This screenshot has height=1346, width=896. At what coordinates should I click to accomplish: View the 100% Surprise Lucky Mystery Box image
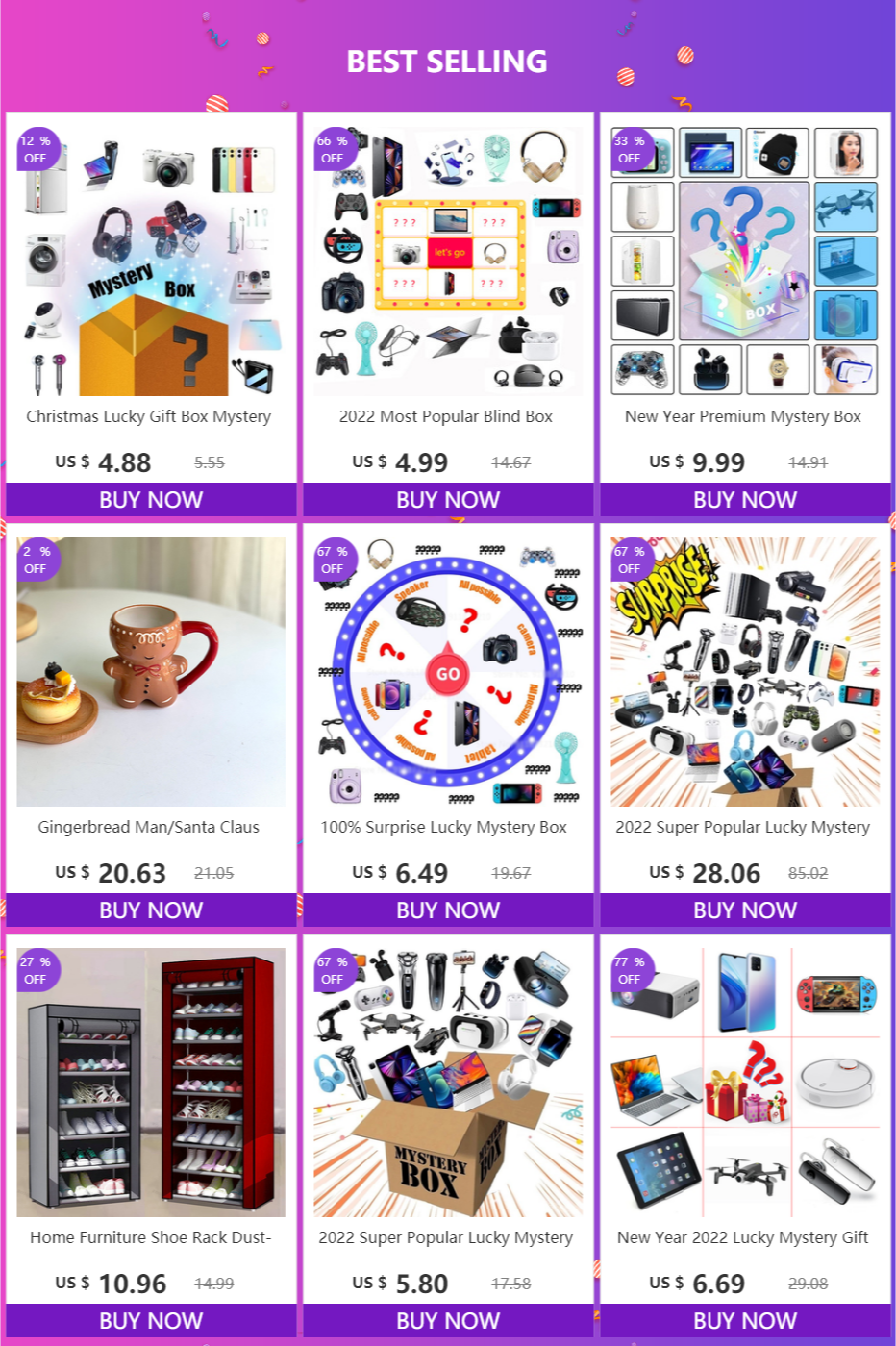click(448, 672)
